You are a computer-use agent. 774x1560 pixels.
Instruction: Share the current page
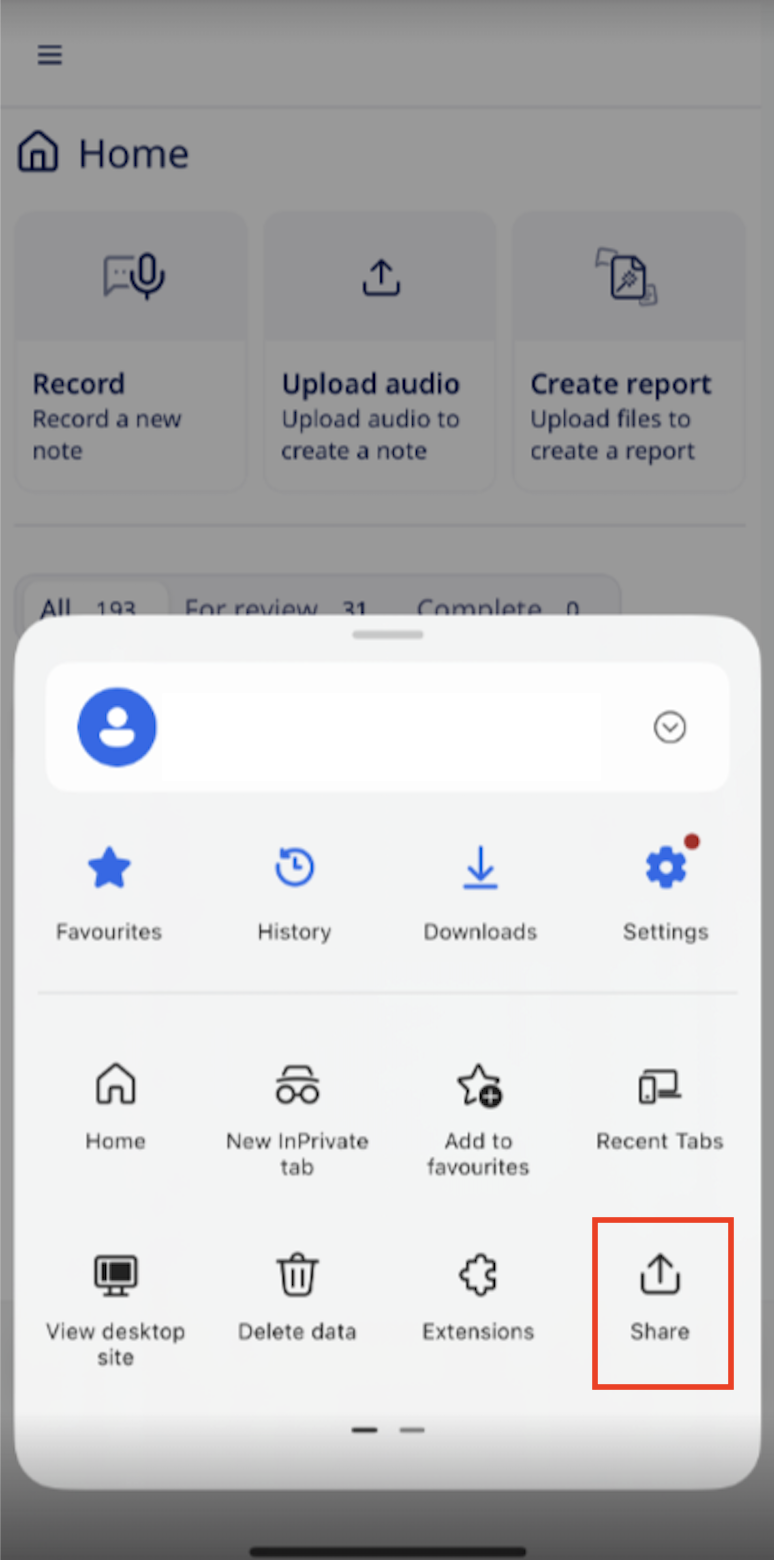click(x=660, y=1295)
